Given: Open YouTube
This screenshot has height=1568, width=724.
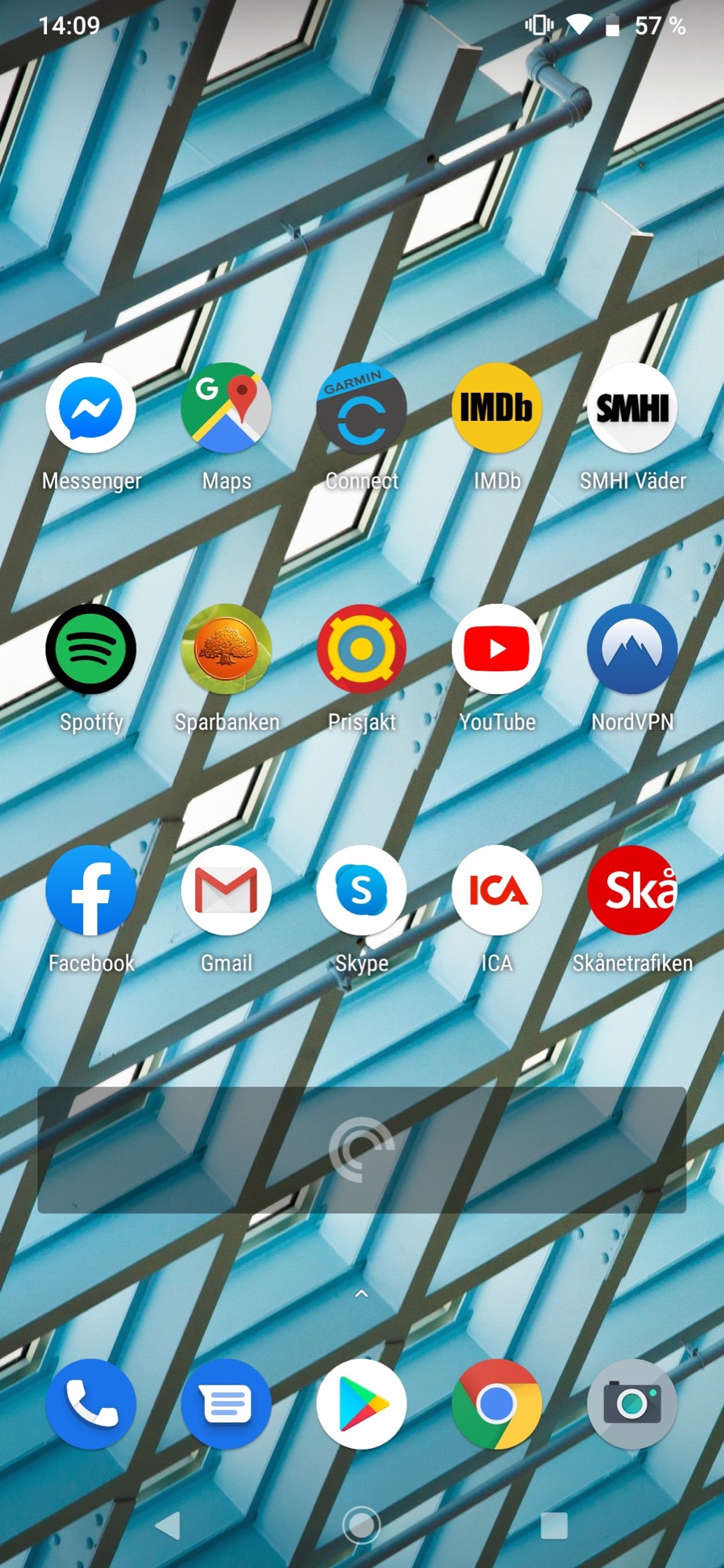Looking at the screenshot, I should click(x=497, y=649).
